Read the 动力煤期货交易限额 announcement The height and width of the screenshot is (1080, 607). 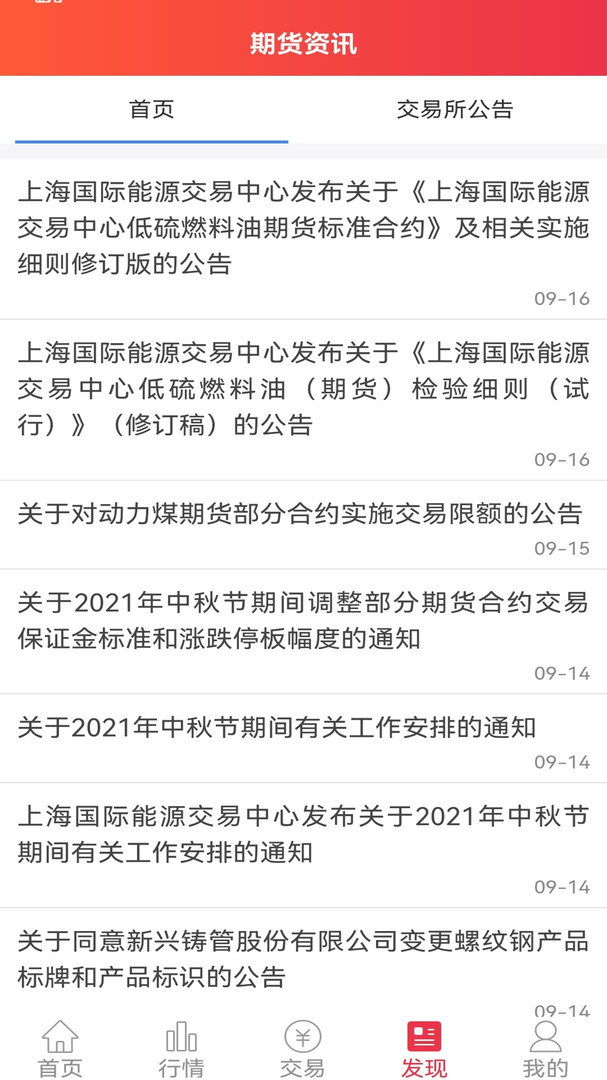pos(303,525)
